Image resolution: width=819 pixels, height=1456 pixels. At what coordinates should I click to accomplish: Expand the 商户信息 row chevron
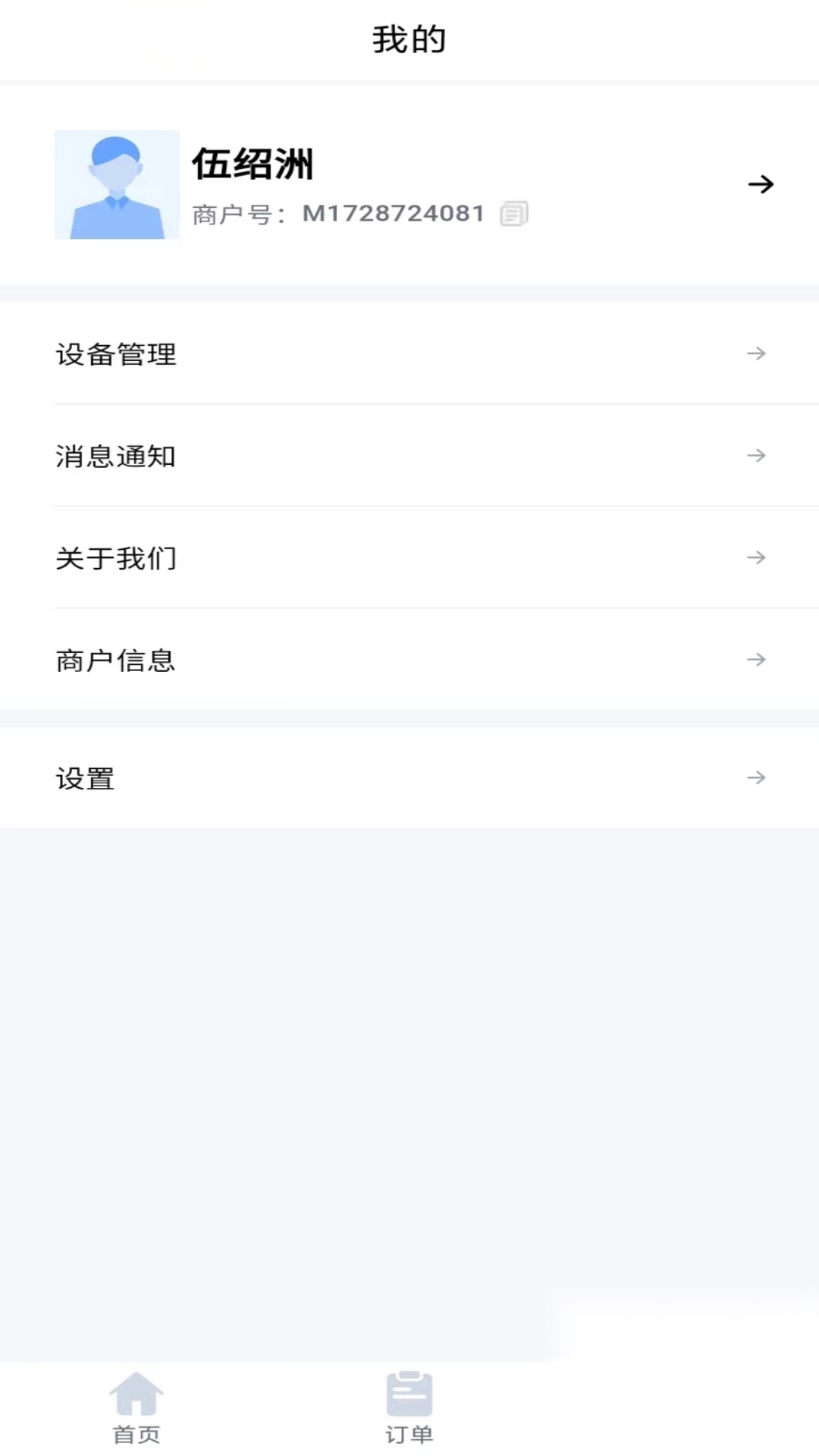(x=756, y=660)
